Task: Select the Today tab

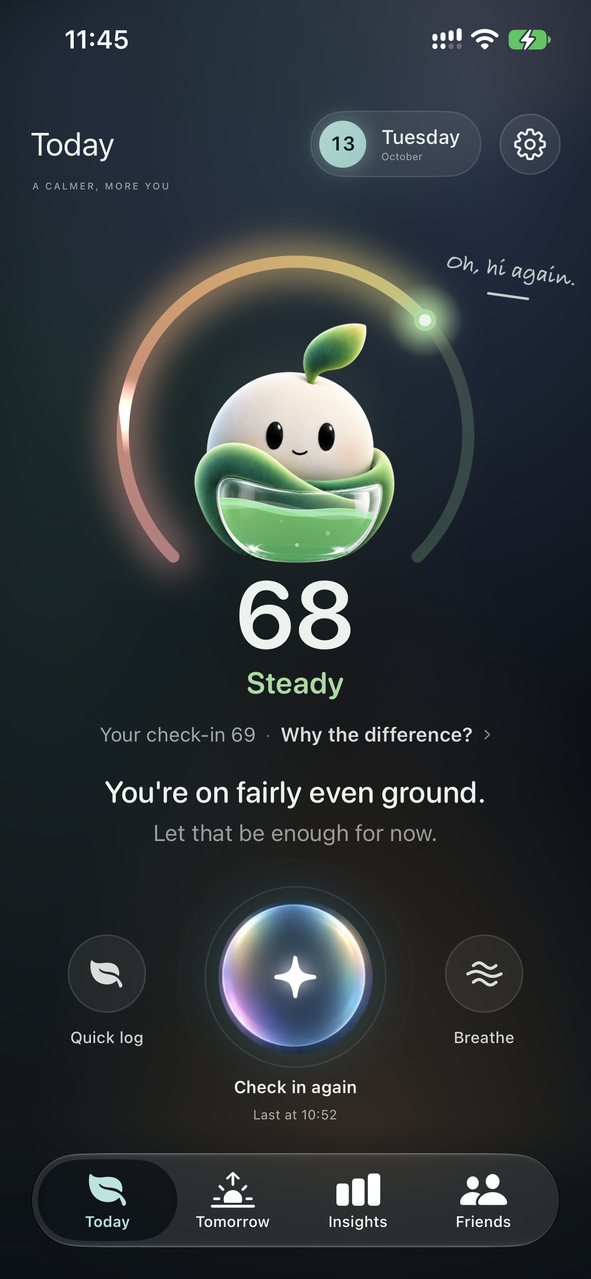Action: tap(107, 1201)
